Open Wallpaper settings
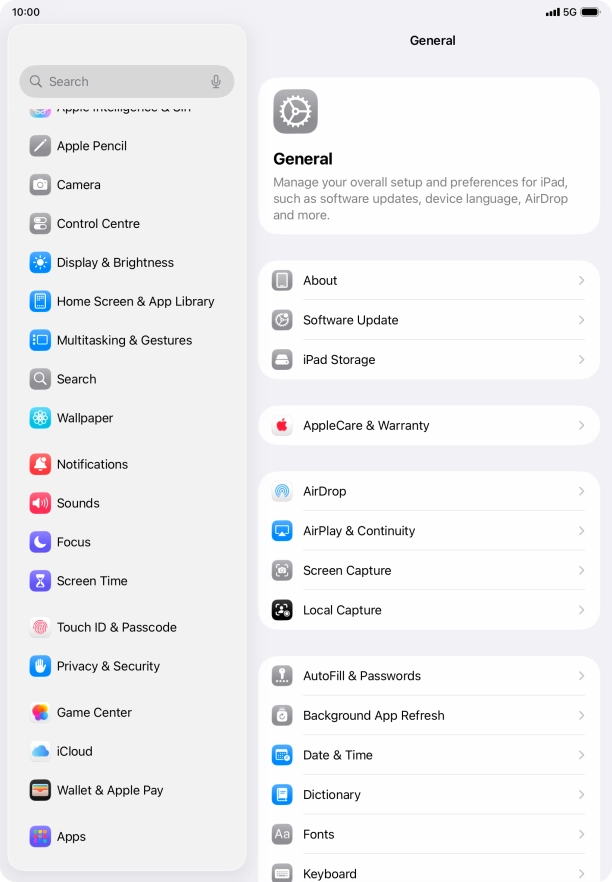The width and height of the screenshot is (612, 882). click(85, 418)
